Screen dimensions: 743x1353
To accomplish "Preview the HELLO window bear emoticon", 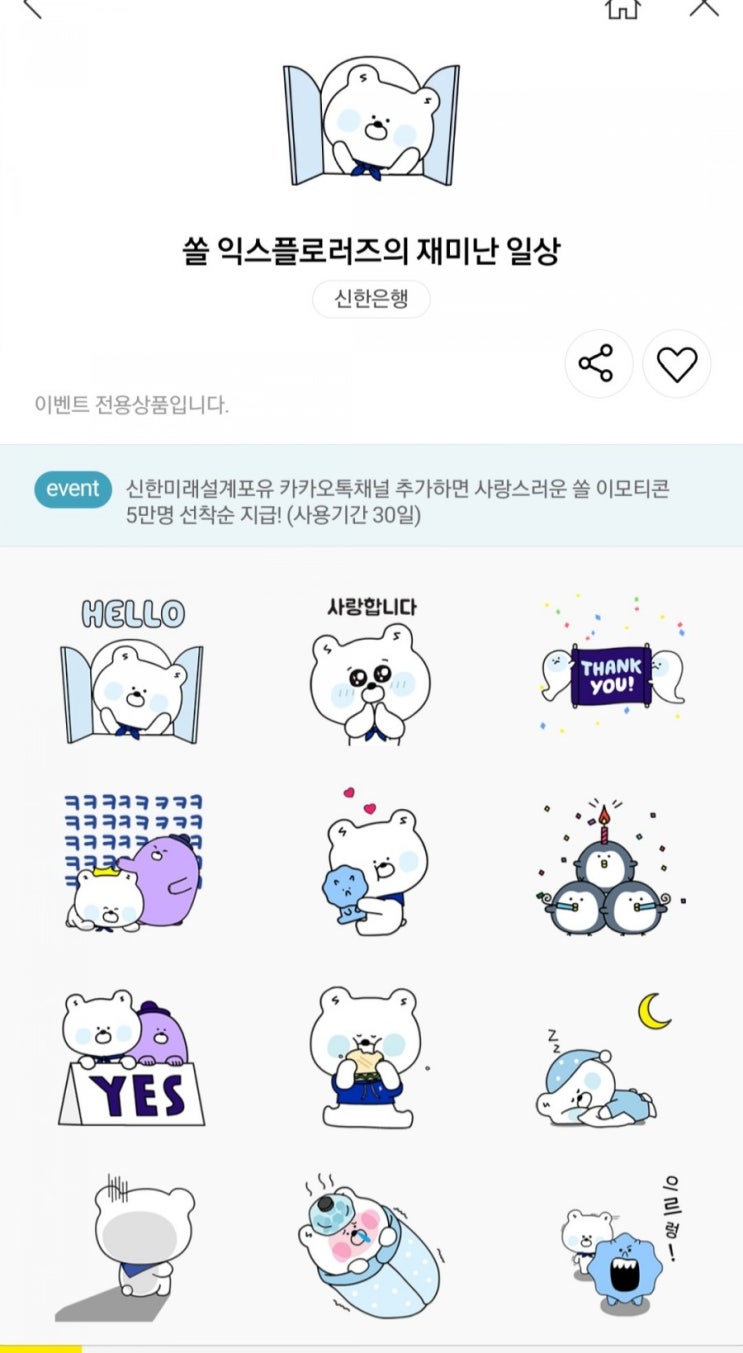I will click(131, 671).
